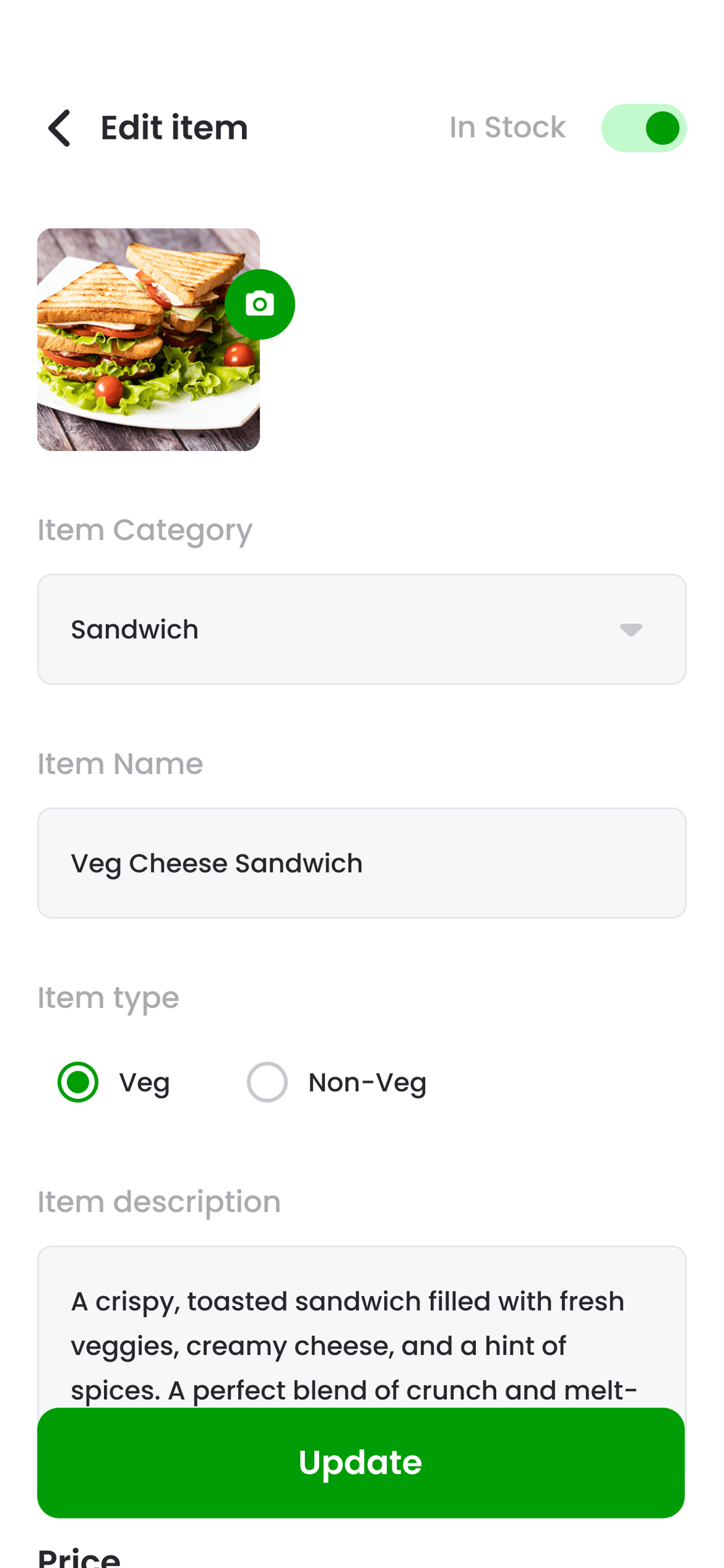Tap the green toggle knob next to In Stock
This screenshot has height=1568, width=724.
tap(664, 127)
